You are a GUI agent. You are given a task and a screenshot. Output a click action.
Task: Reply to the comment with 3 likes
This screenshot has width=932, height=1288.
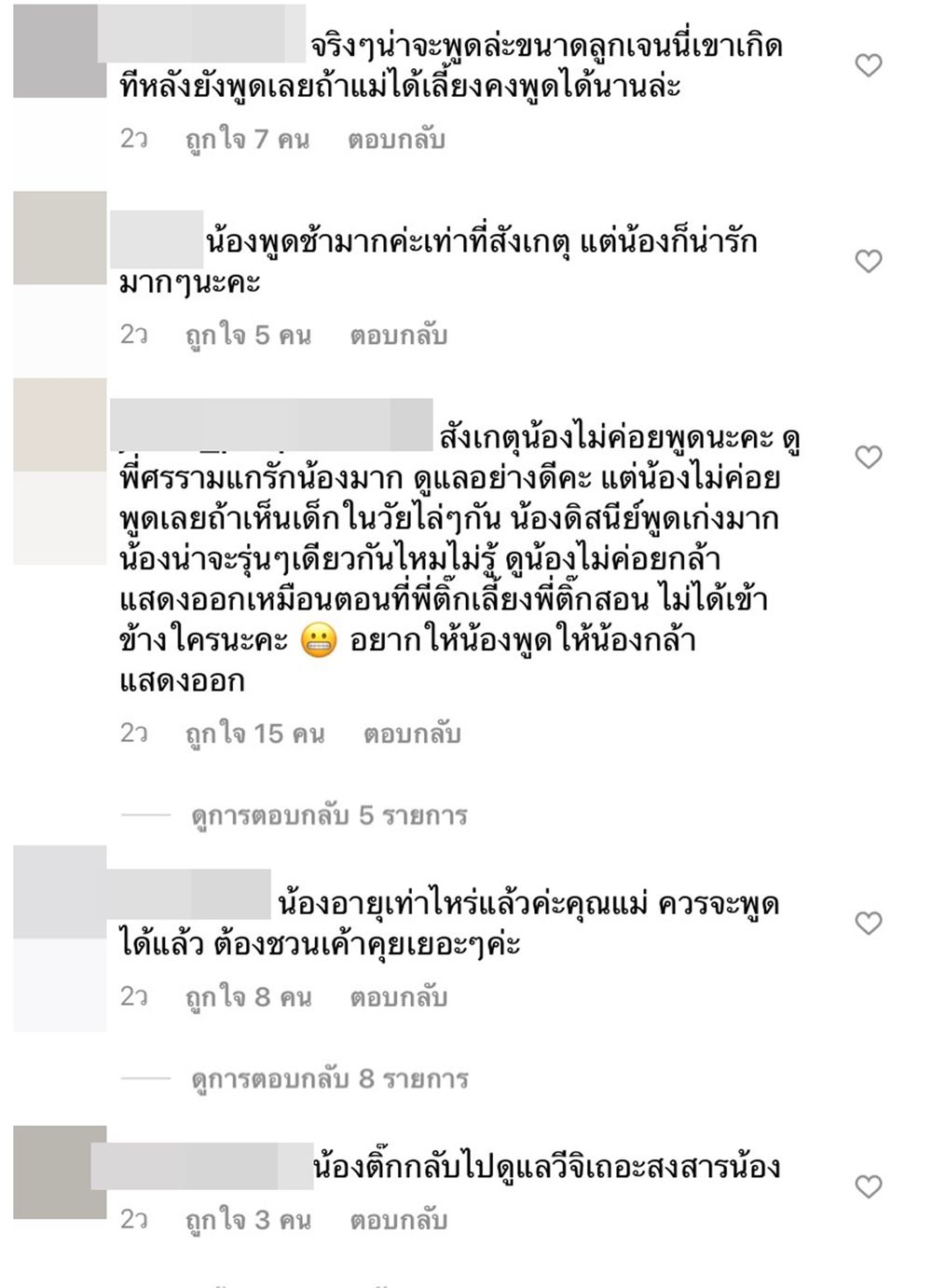tap(398, 1220)
